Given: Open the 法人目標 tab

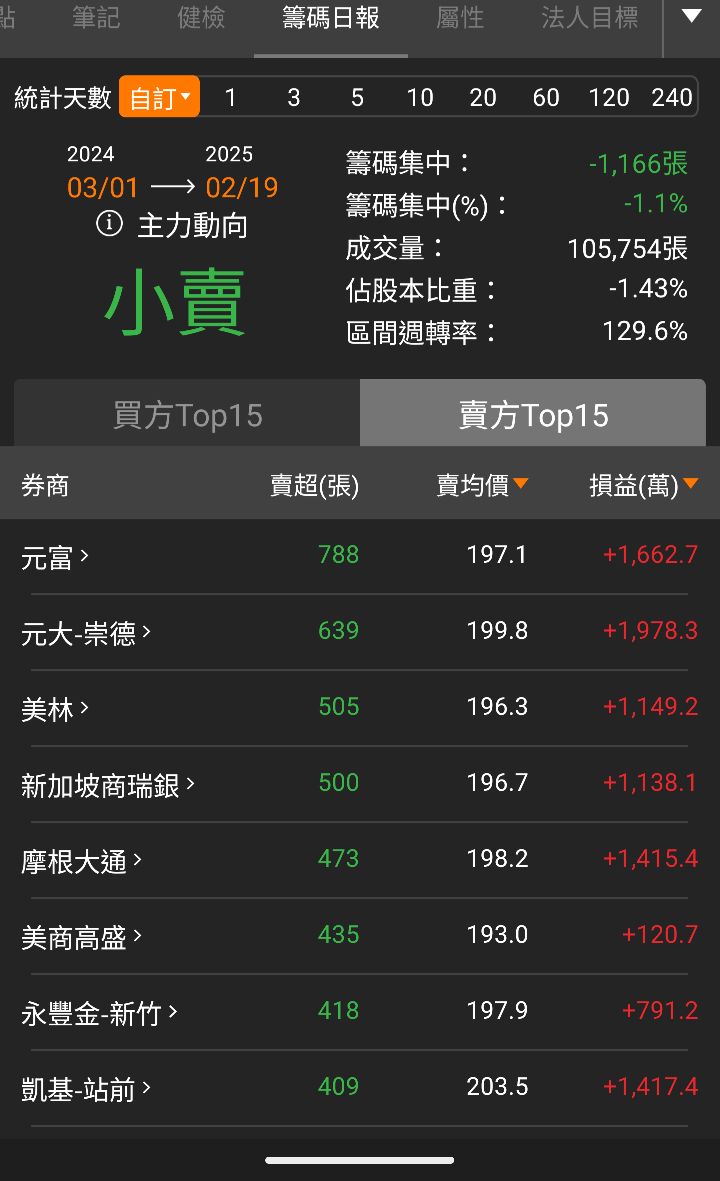Looking at the screenshot, I should point(589,18).
